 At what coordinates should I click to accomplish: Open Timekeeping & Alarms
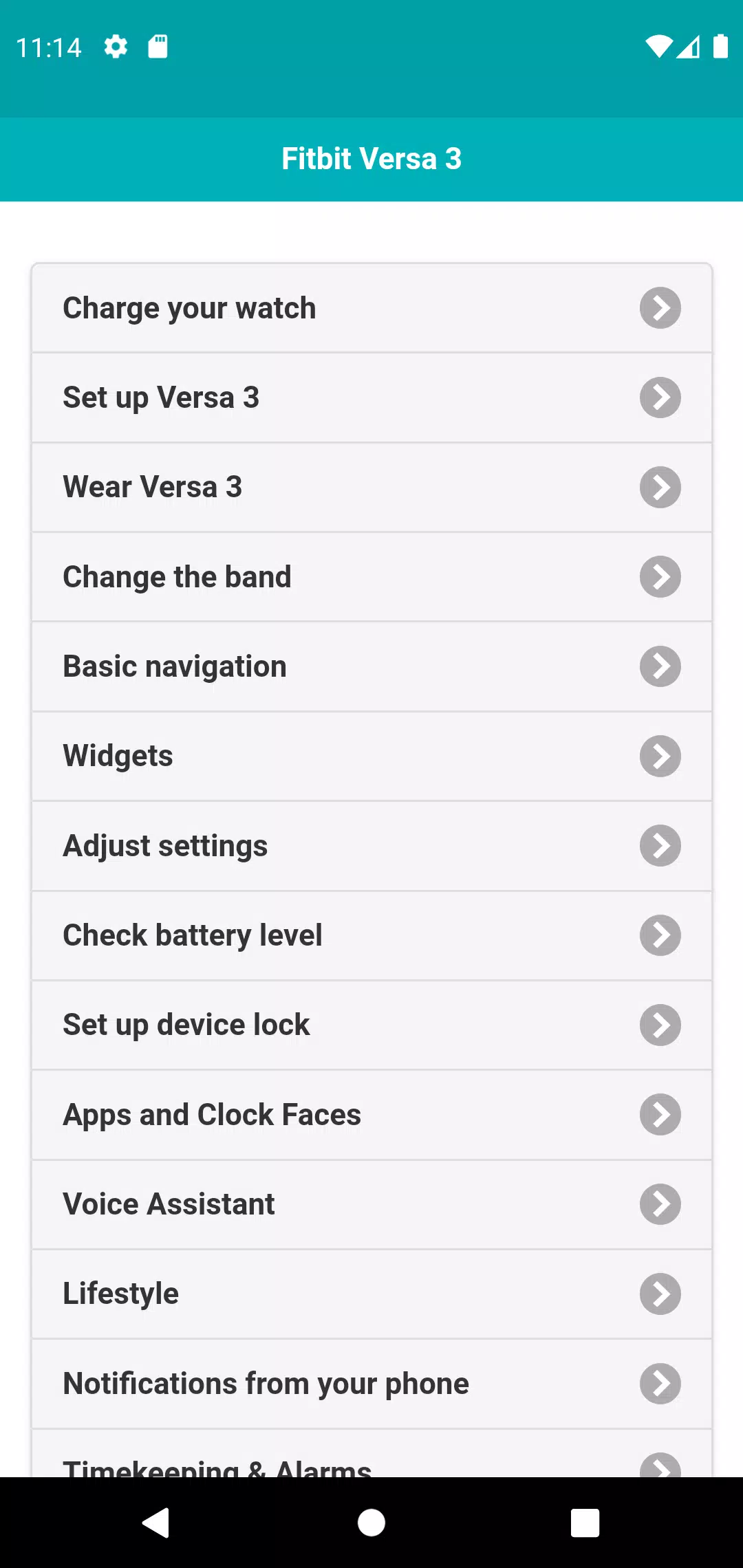pos(371,1453)
